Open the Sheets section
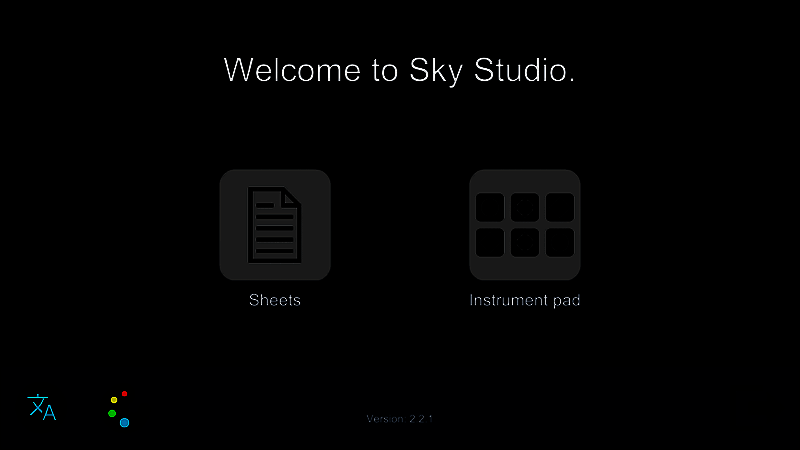 275,225
